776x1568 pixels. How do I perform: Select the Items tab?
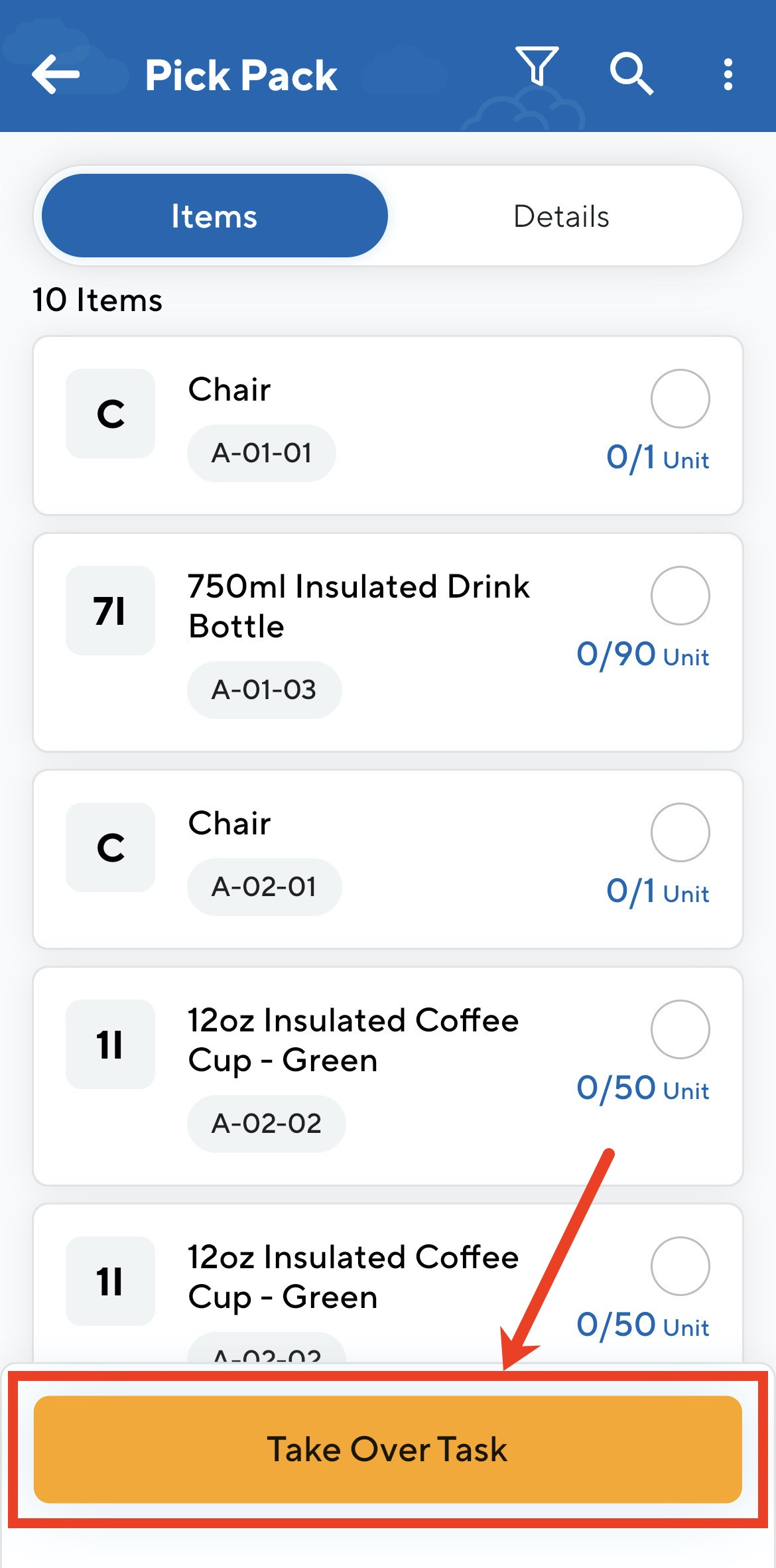(x=214, y=215)
